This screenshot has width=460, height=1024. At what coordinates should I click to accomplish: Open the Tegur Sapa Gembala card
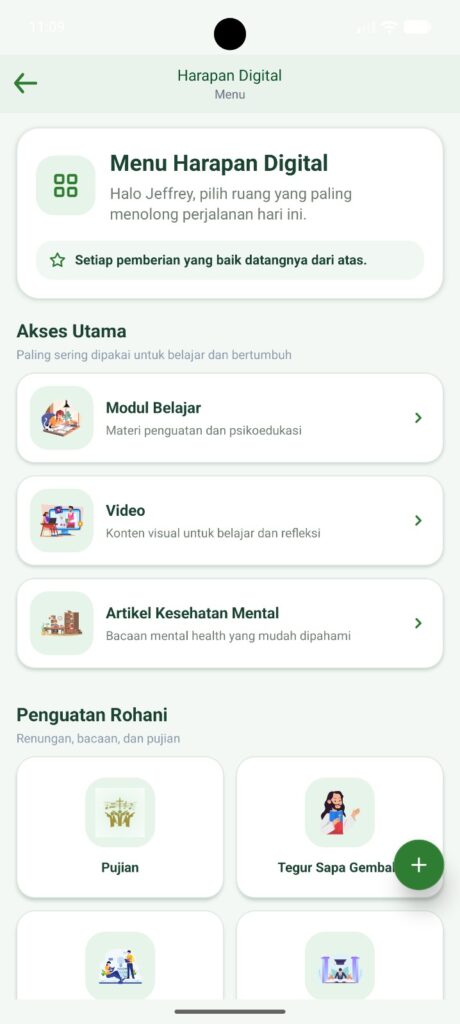pos(340,827)
